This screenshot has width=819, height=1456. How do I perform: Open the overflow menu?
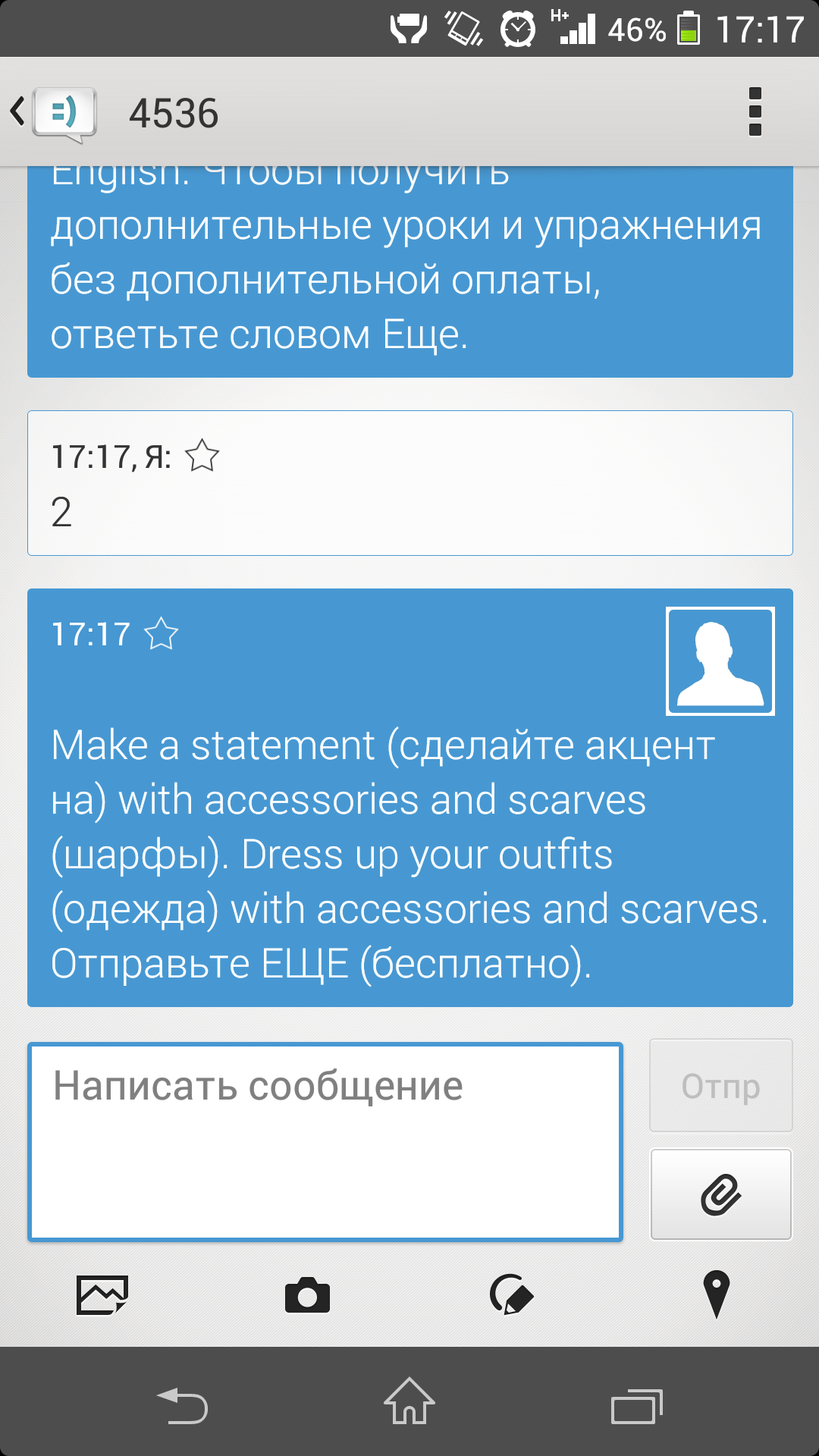[x=755, y=112]
